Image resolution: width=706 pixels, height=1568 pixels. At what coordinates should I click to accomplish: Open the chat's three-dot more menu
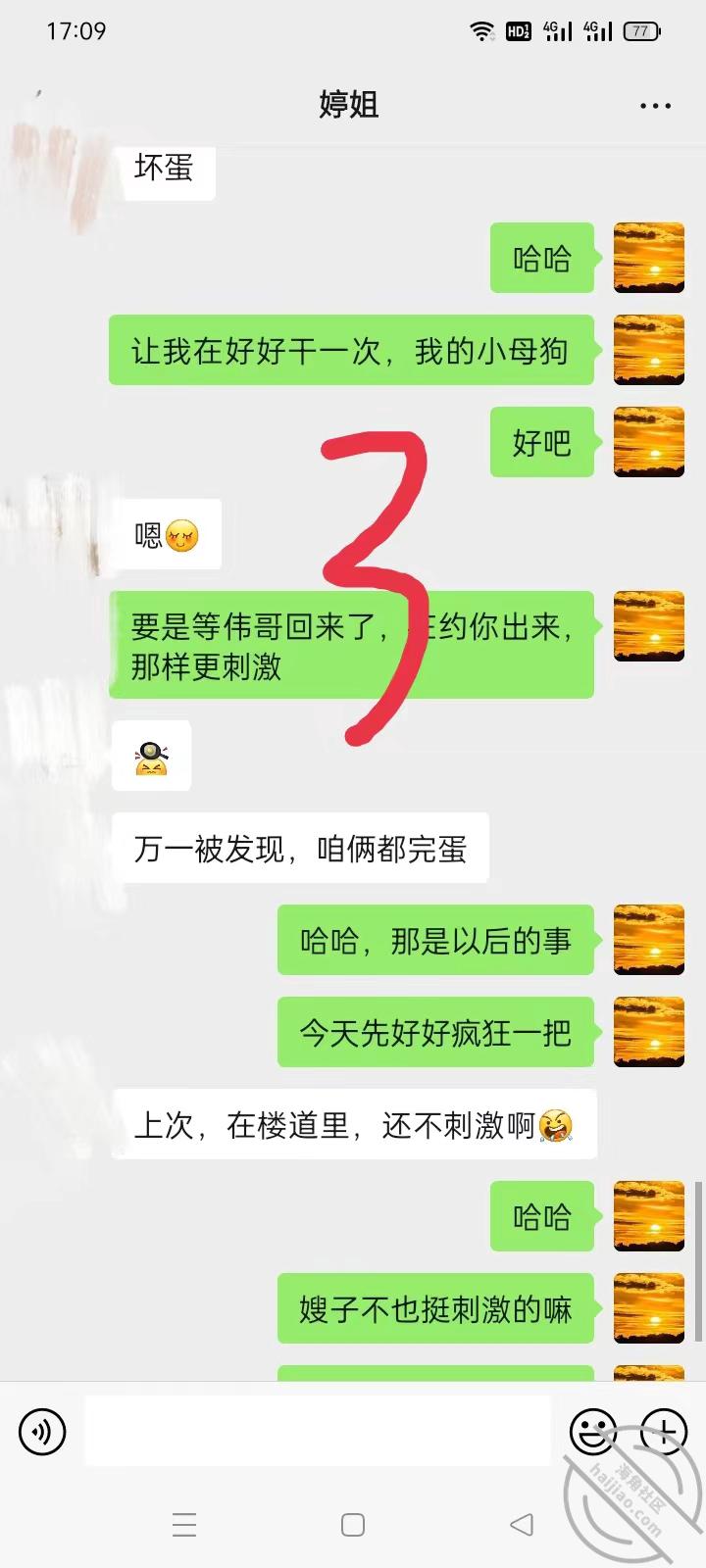tap(655, 106)
